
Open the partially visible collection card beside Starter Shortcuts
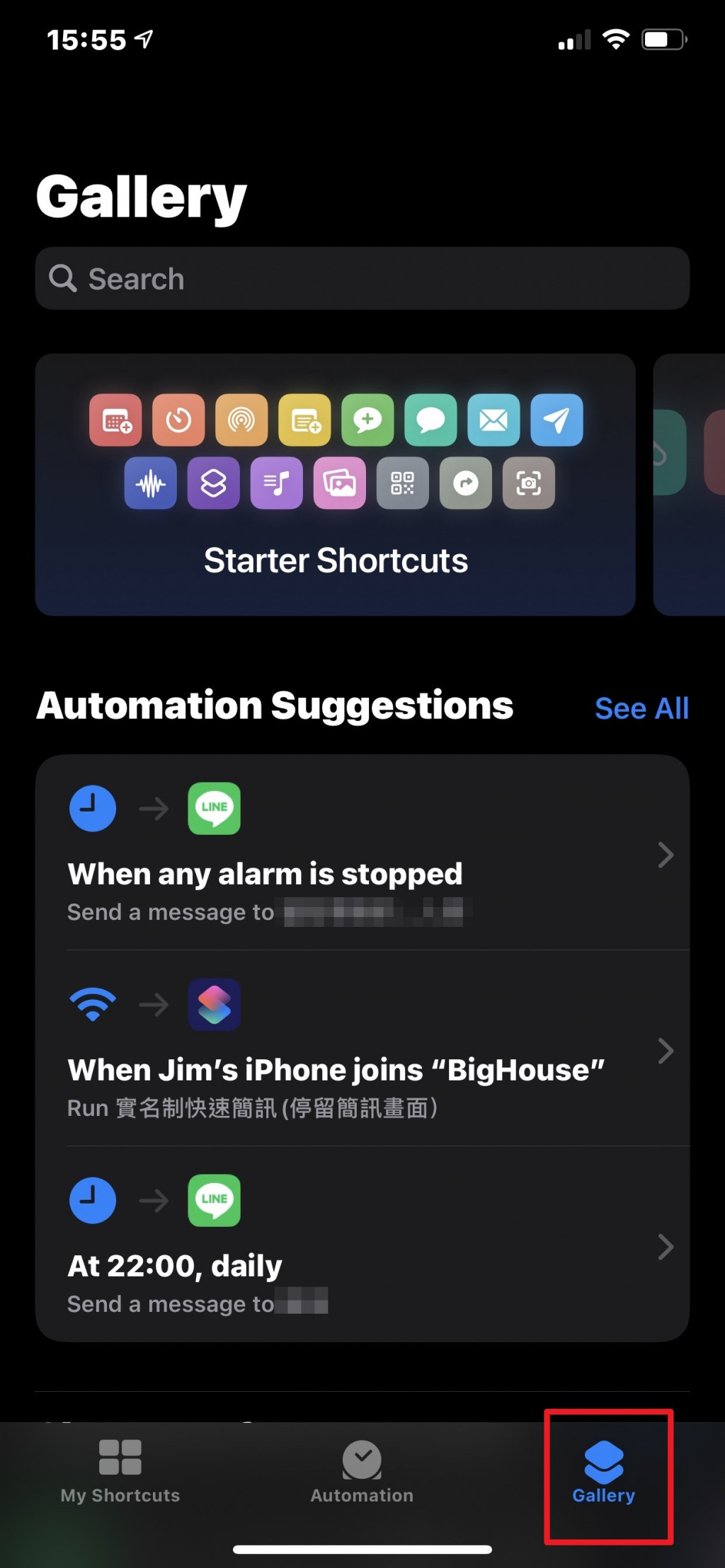click(690, 485)
